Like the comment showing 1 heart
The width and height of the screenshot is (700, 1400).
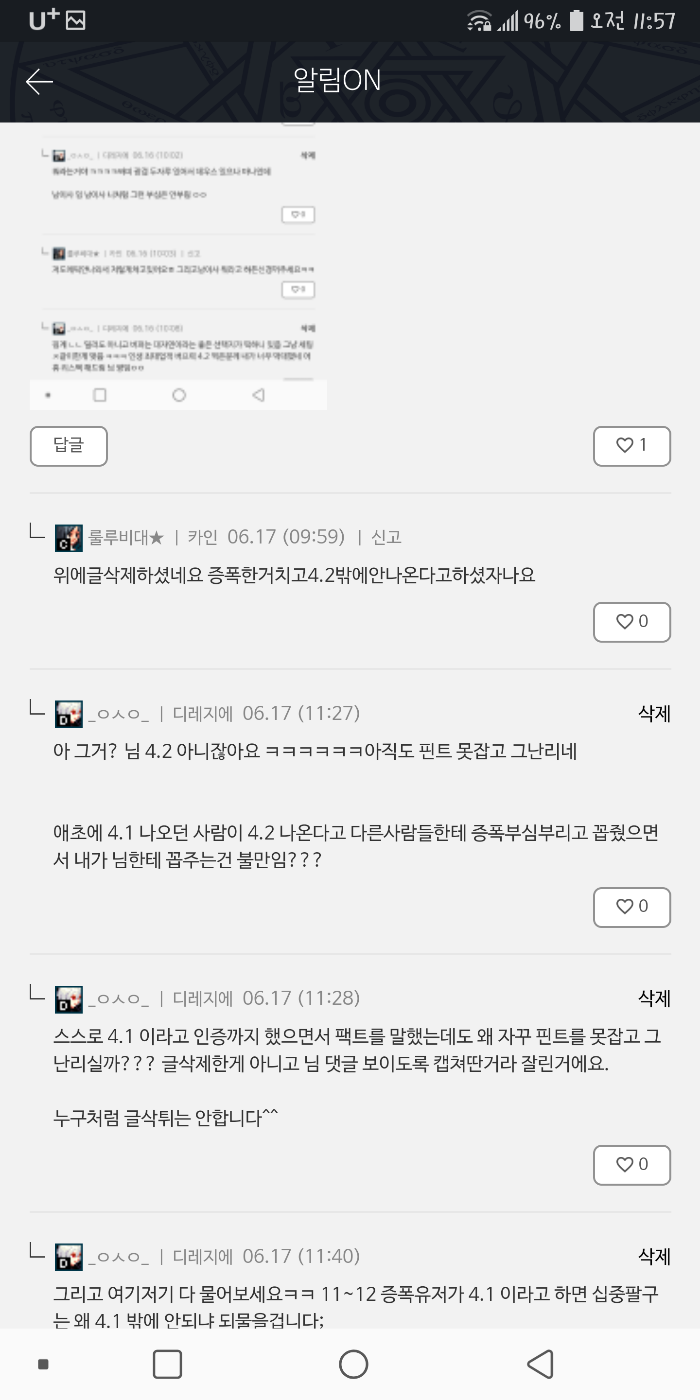click(x=631, y=446)
